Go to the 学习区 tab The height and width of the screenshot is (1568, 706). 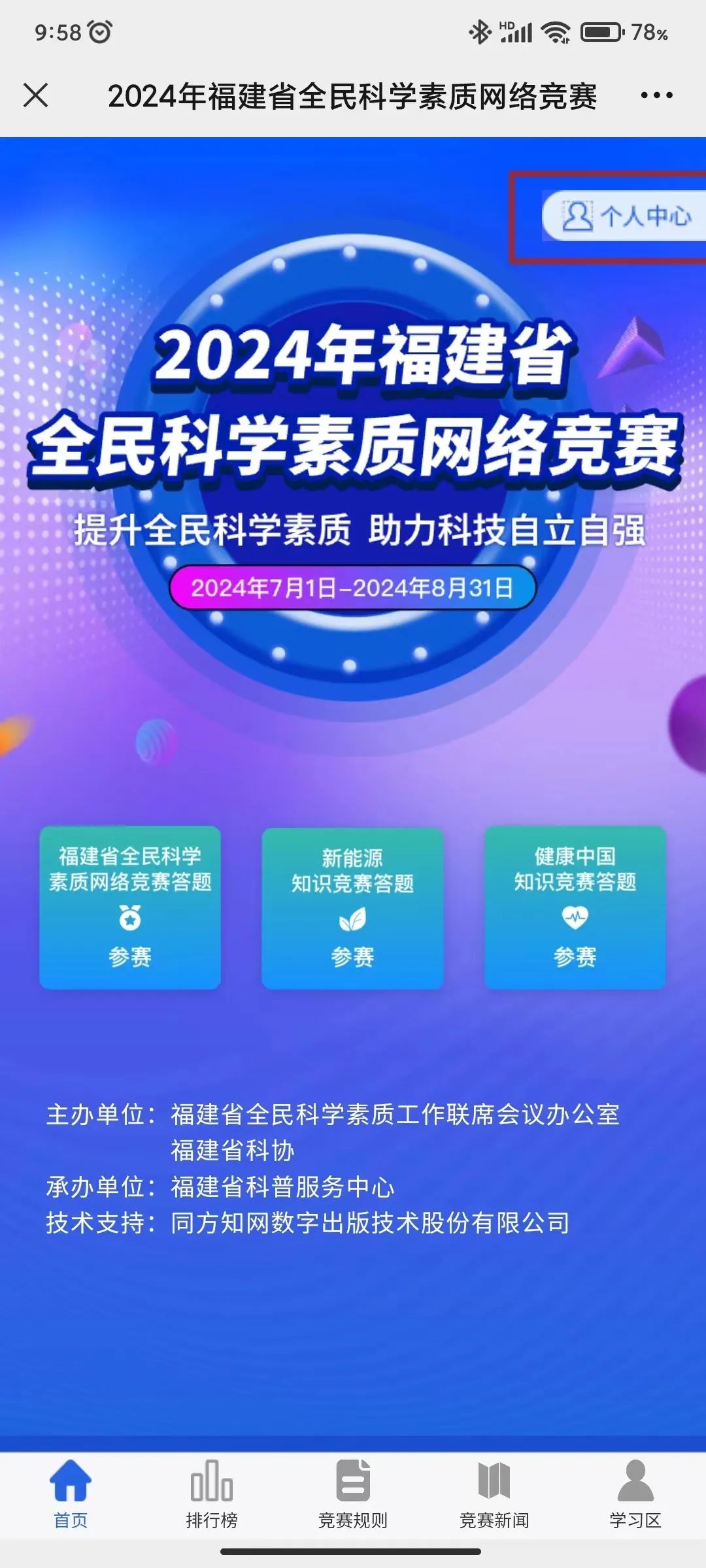pos(635,1494)
